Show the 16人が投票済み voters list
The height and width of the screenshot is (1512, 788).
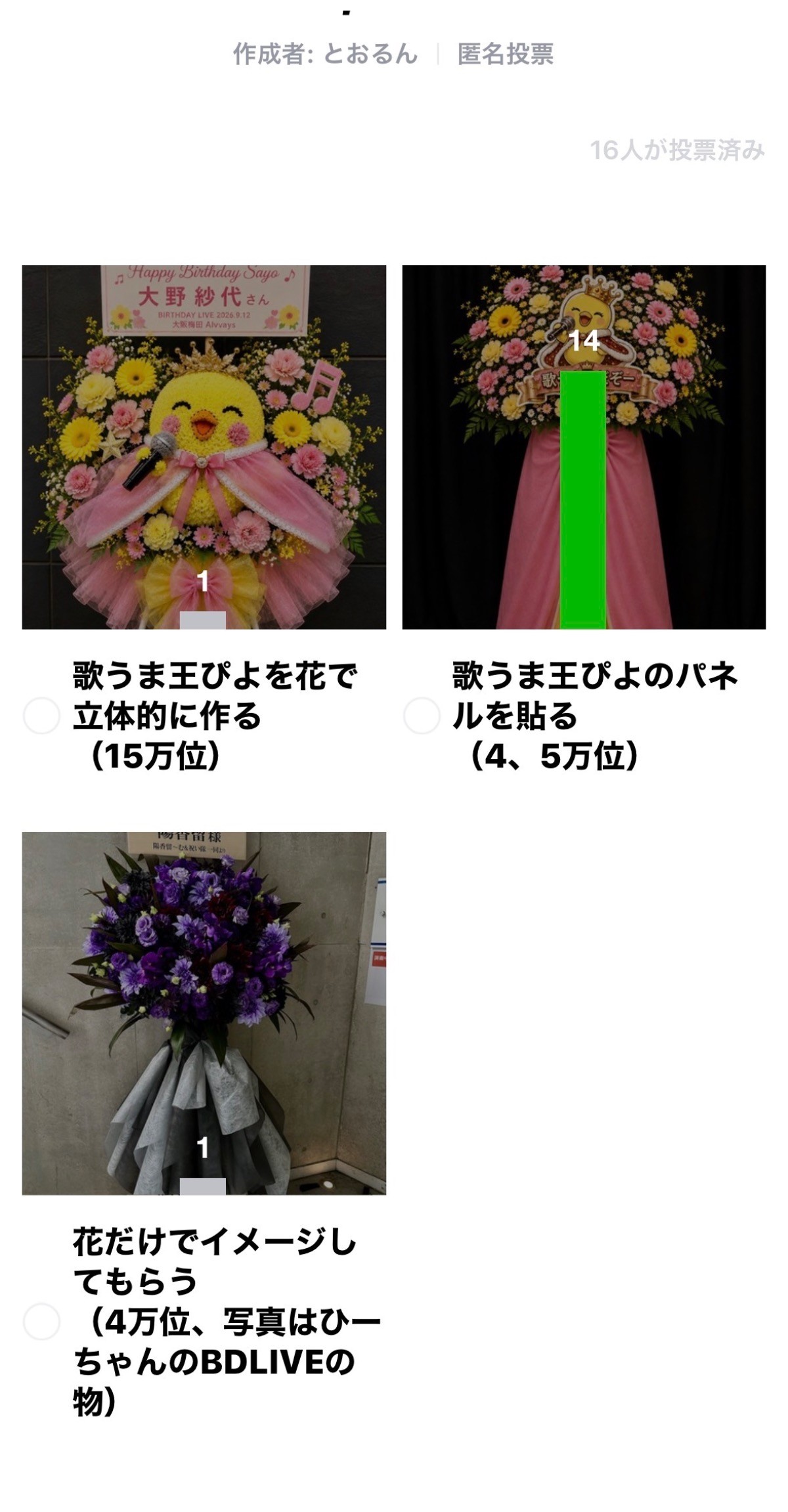[x=677, y=150]
